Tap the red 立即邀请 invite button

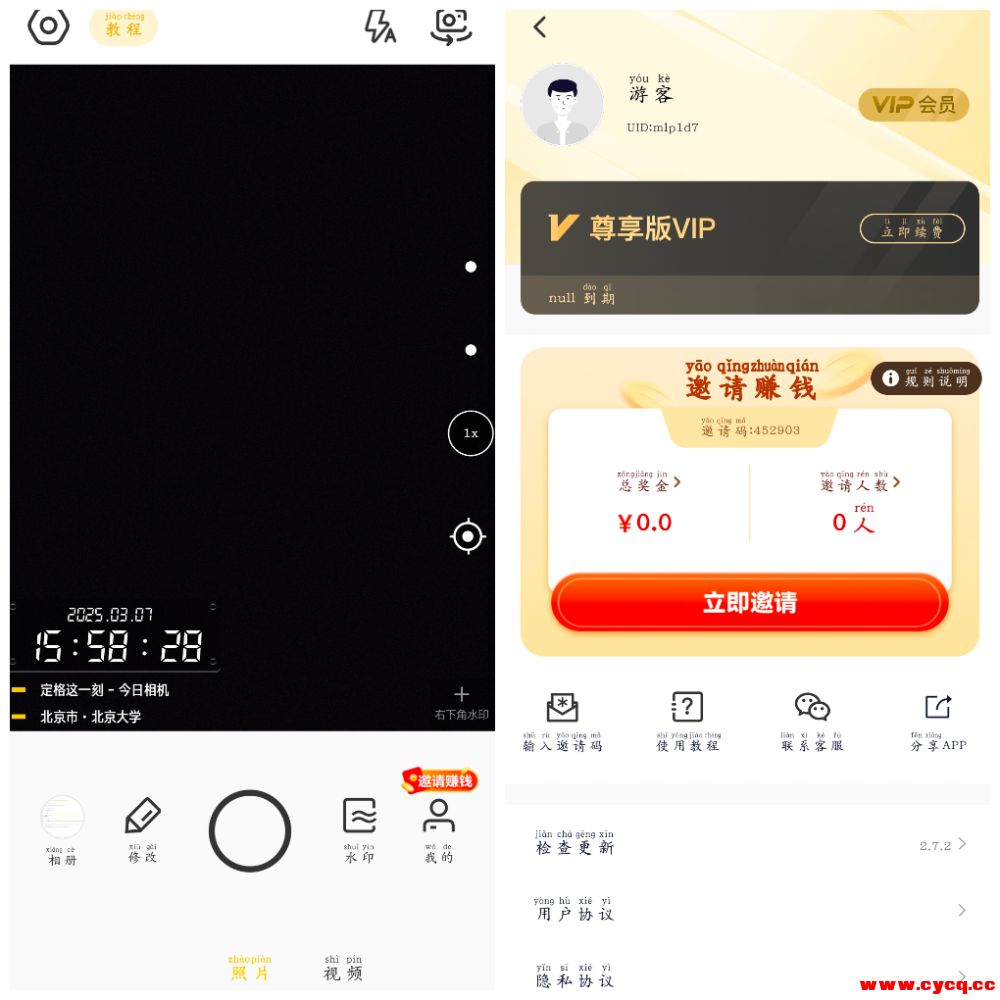[x=749, y=603]
